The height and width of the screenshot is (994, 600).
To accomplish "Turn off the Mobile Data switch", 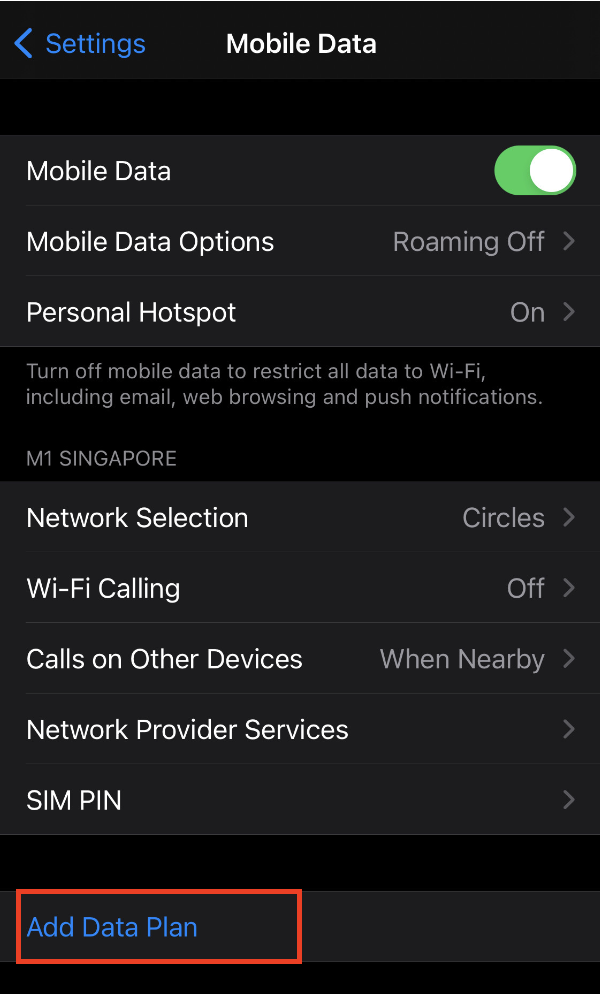I will coord(534,171).
